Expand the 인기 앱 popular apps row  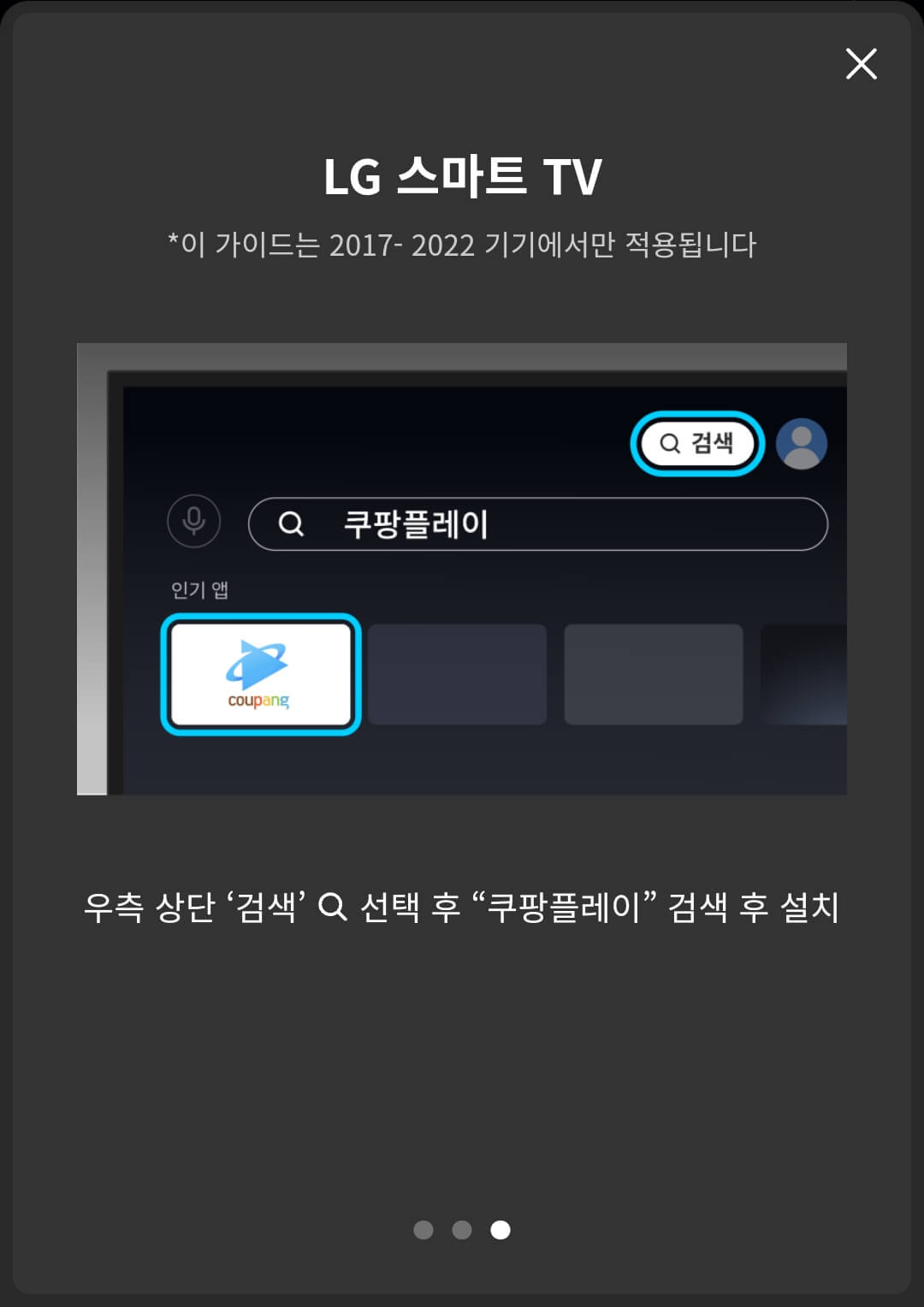pos(198,588)
